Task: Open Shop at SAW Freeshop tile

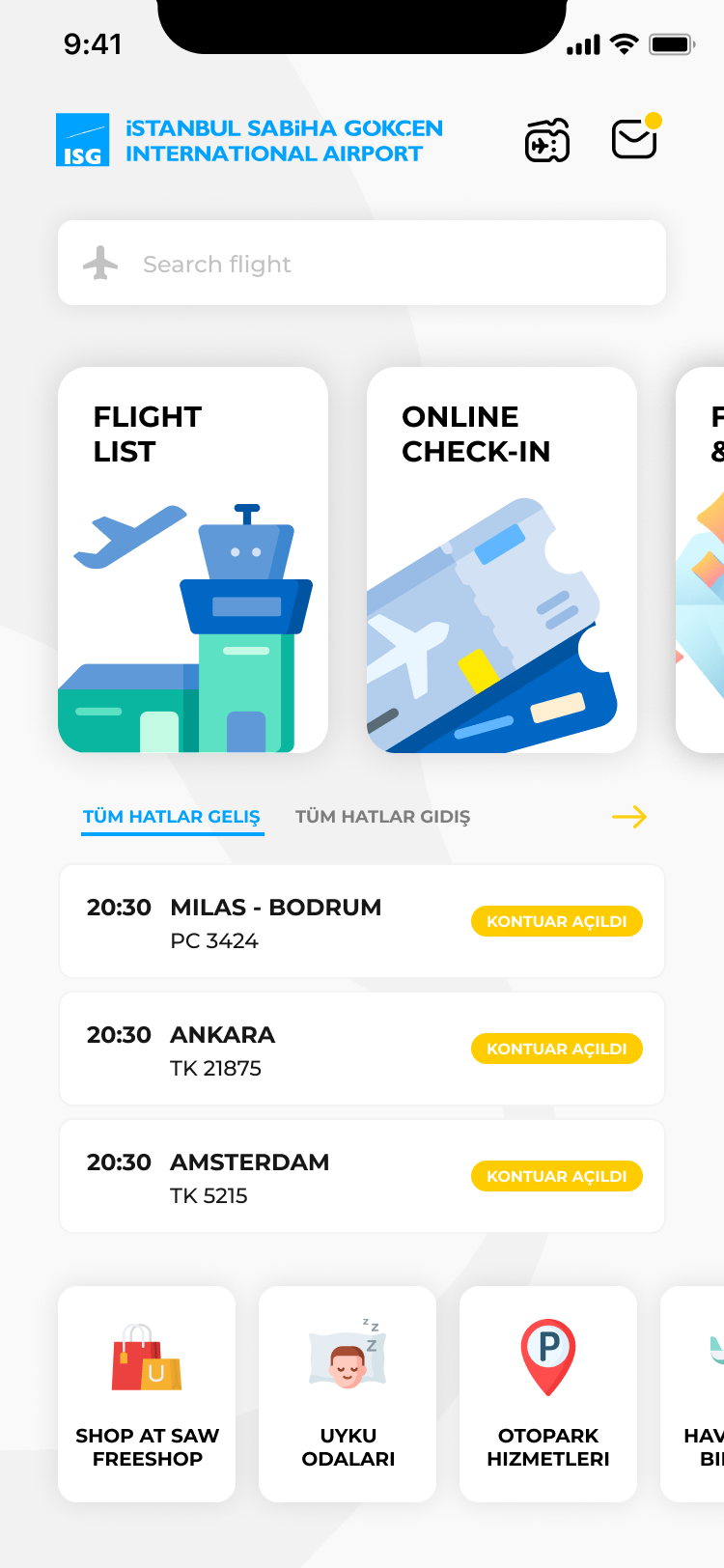Action: point(147,1394)
